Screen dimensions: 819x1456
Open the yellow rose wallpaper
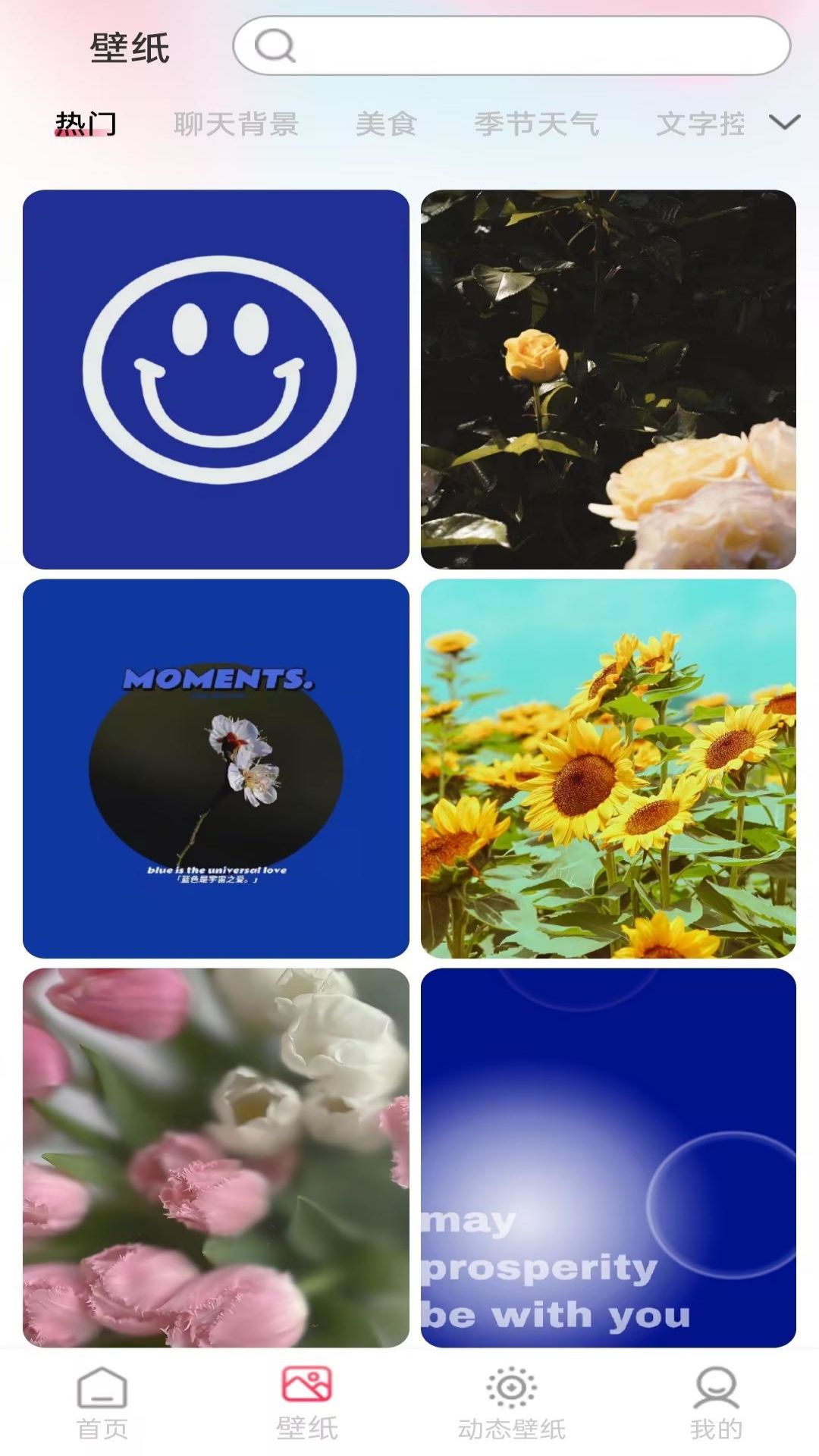(608, 379)
